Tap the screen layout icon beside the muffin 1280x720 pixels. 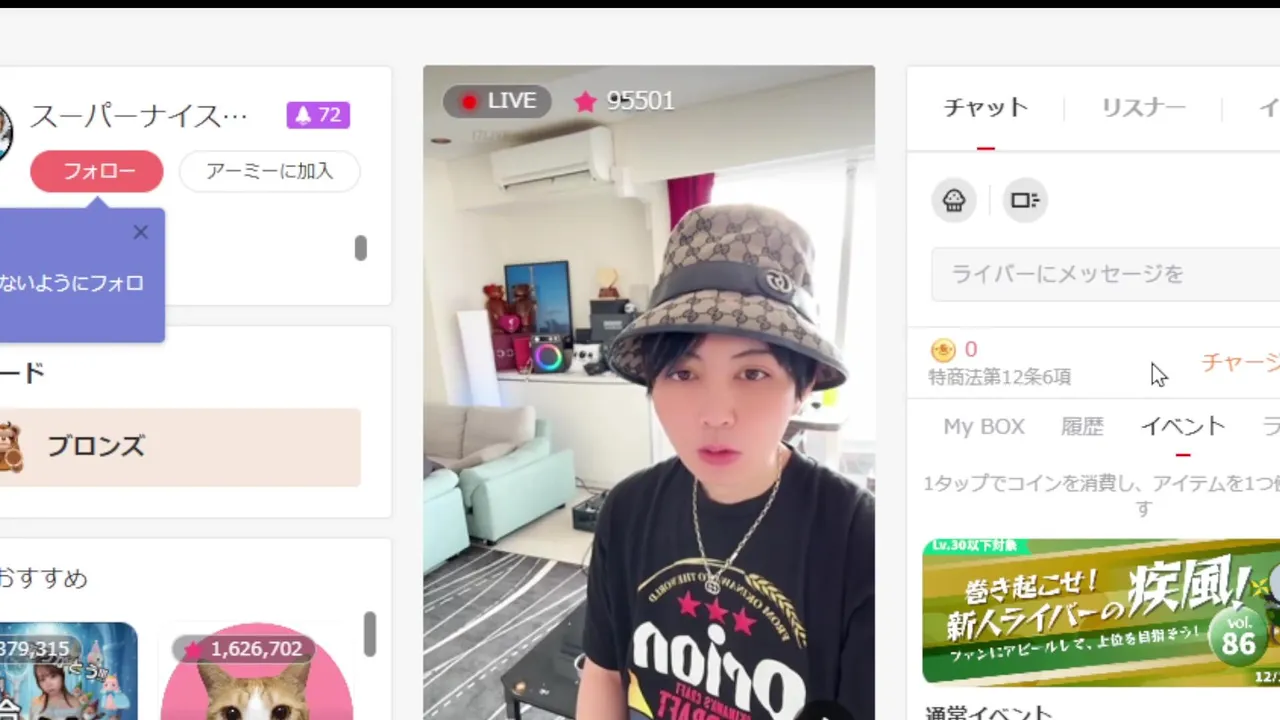pyautogui.click(x=1025, y=200)
